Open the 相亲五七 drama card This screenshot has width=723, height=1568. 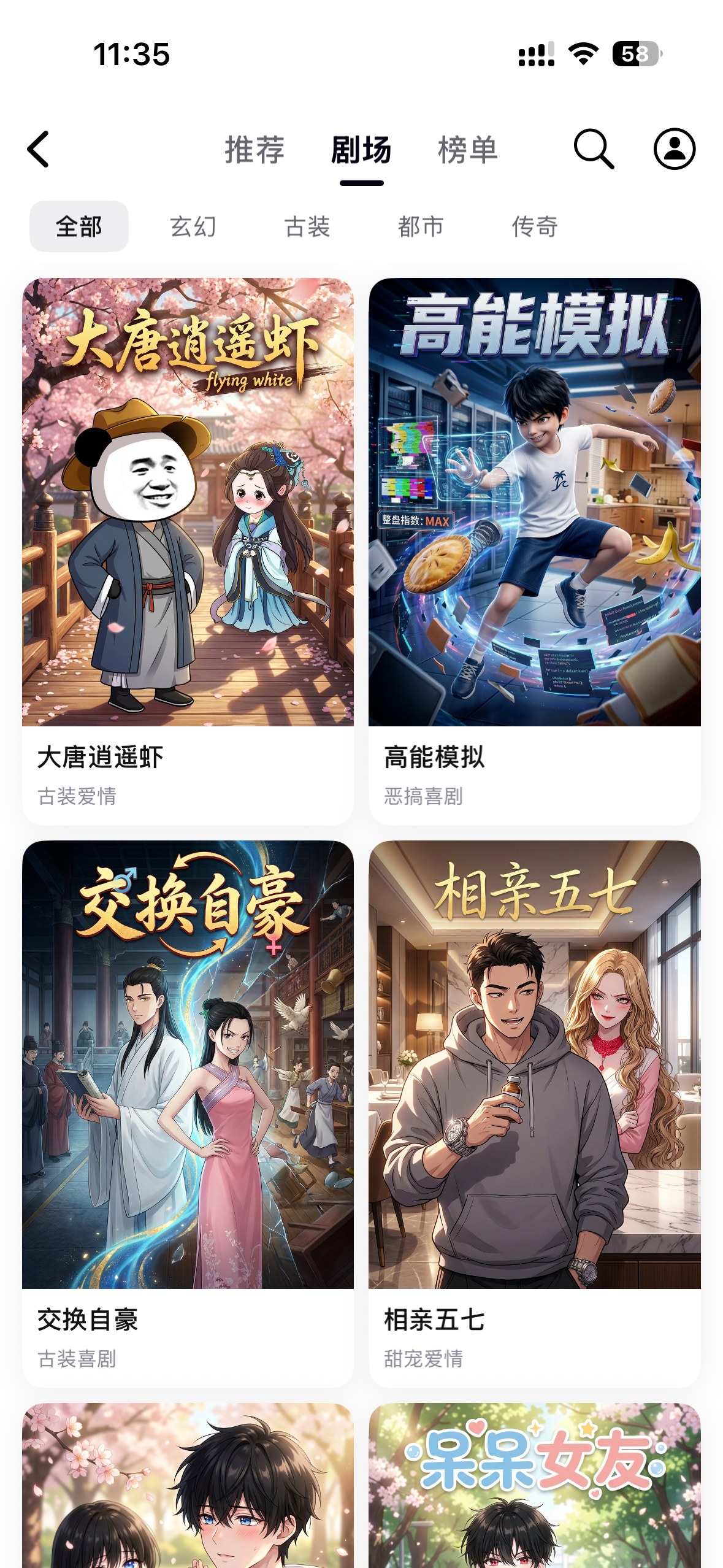(534, 1113)
